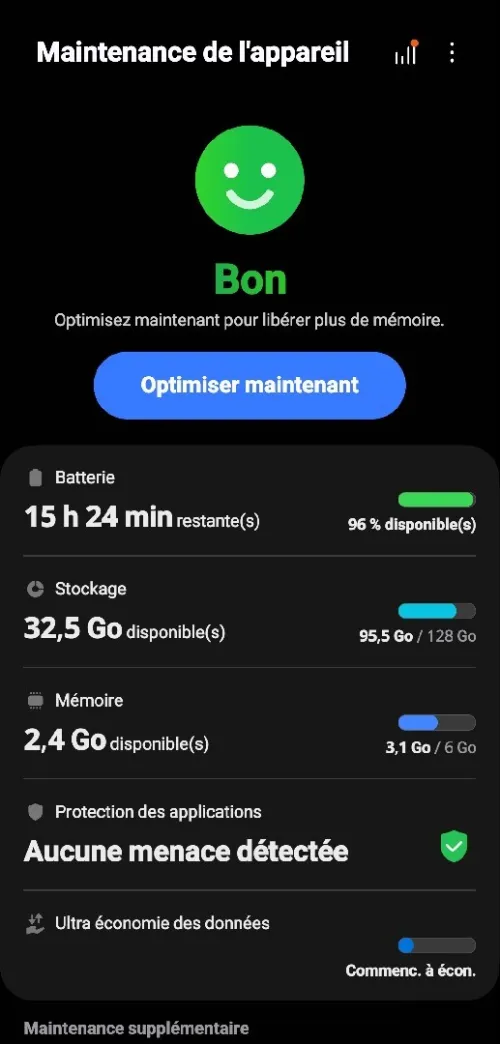
Task: Open Protection des applications
Action: [250, 834]
